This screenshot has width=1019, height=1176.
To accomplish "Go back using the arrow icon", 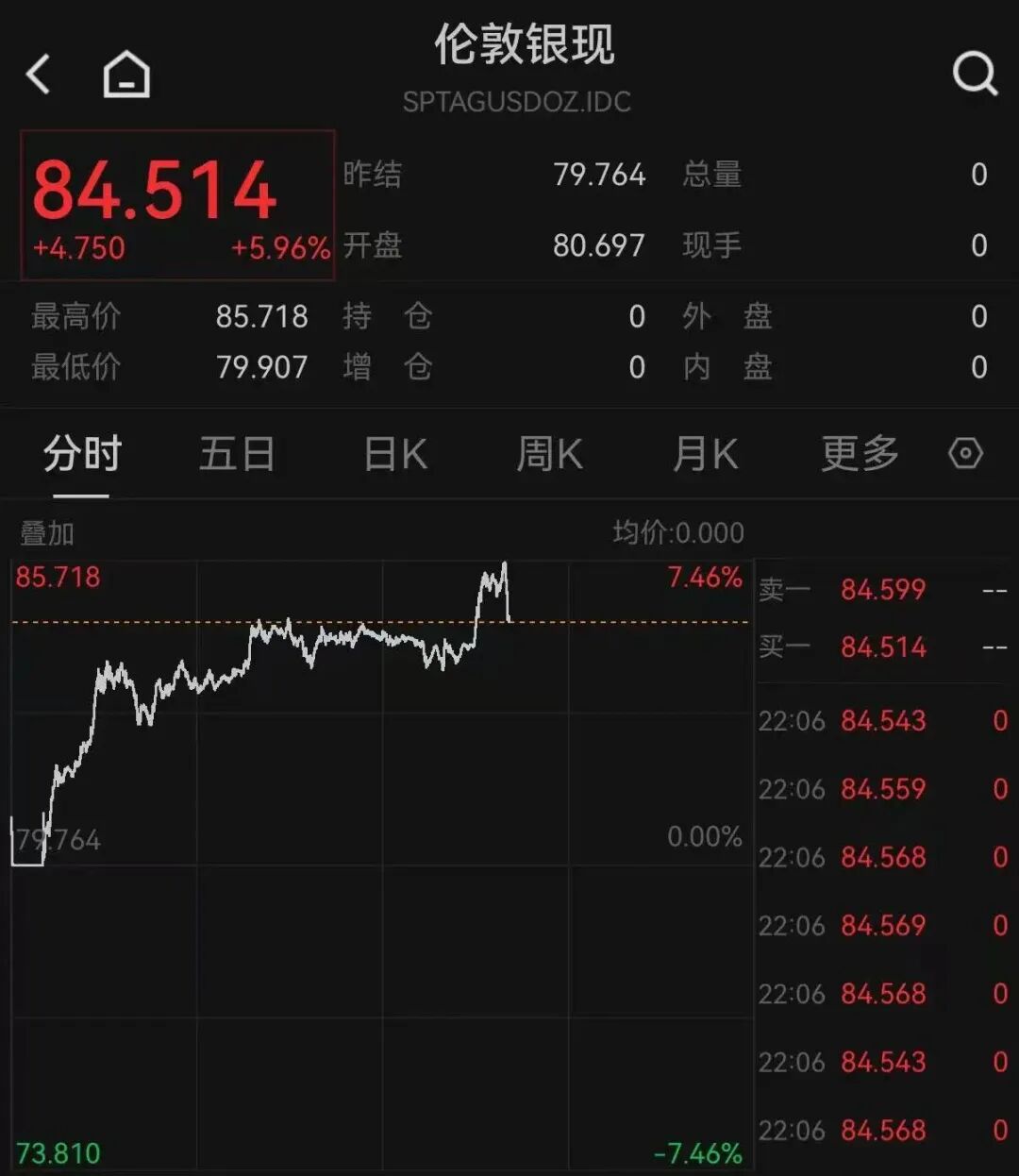I will [39, 74].
